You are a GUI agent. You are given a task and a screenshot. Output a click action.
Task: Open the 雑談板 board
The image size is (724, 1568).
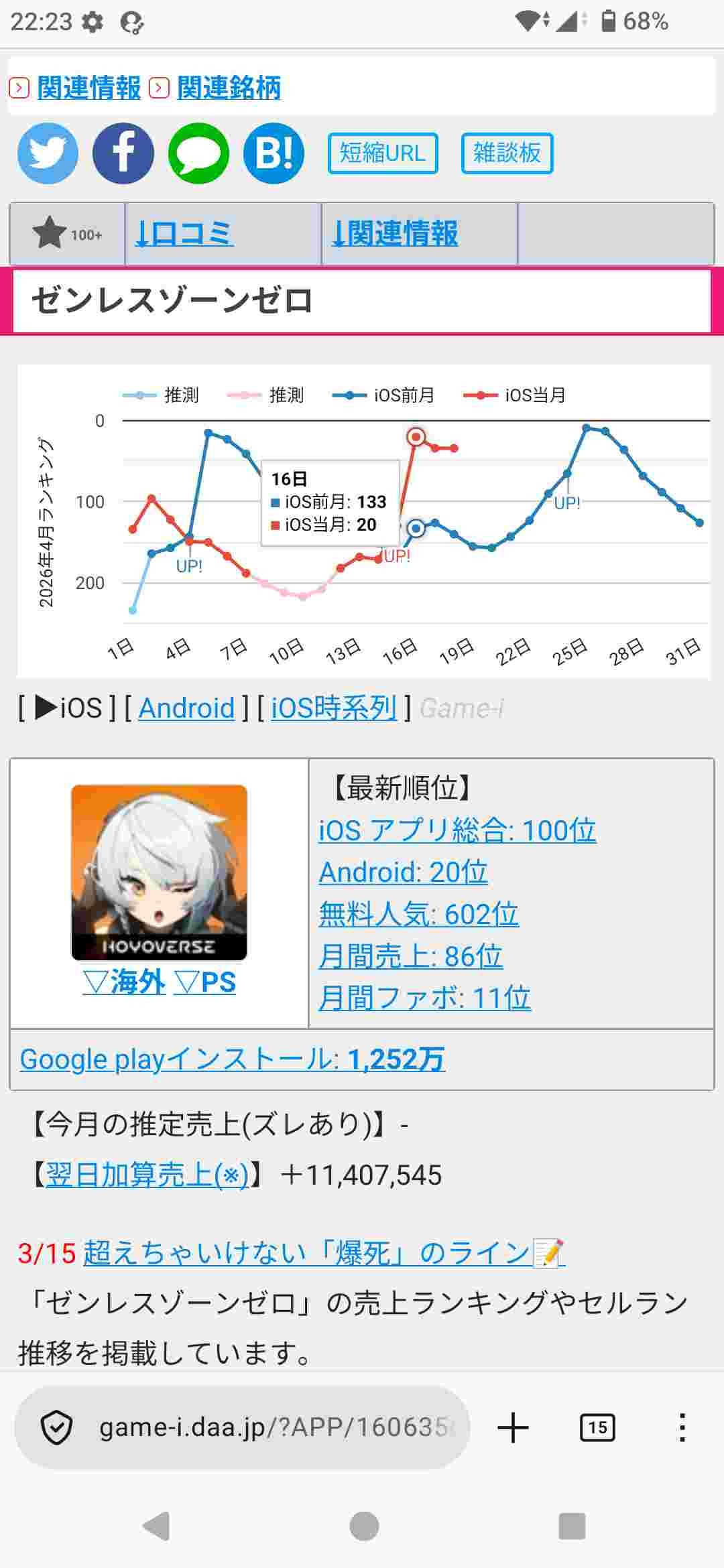tap(507, 153)
